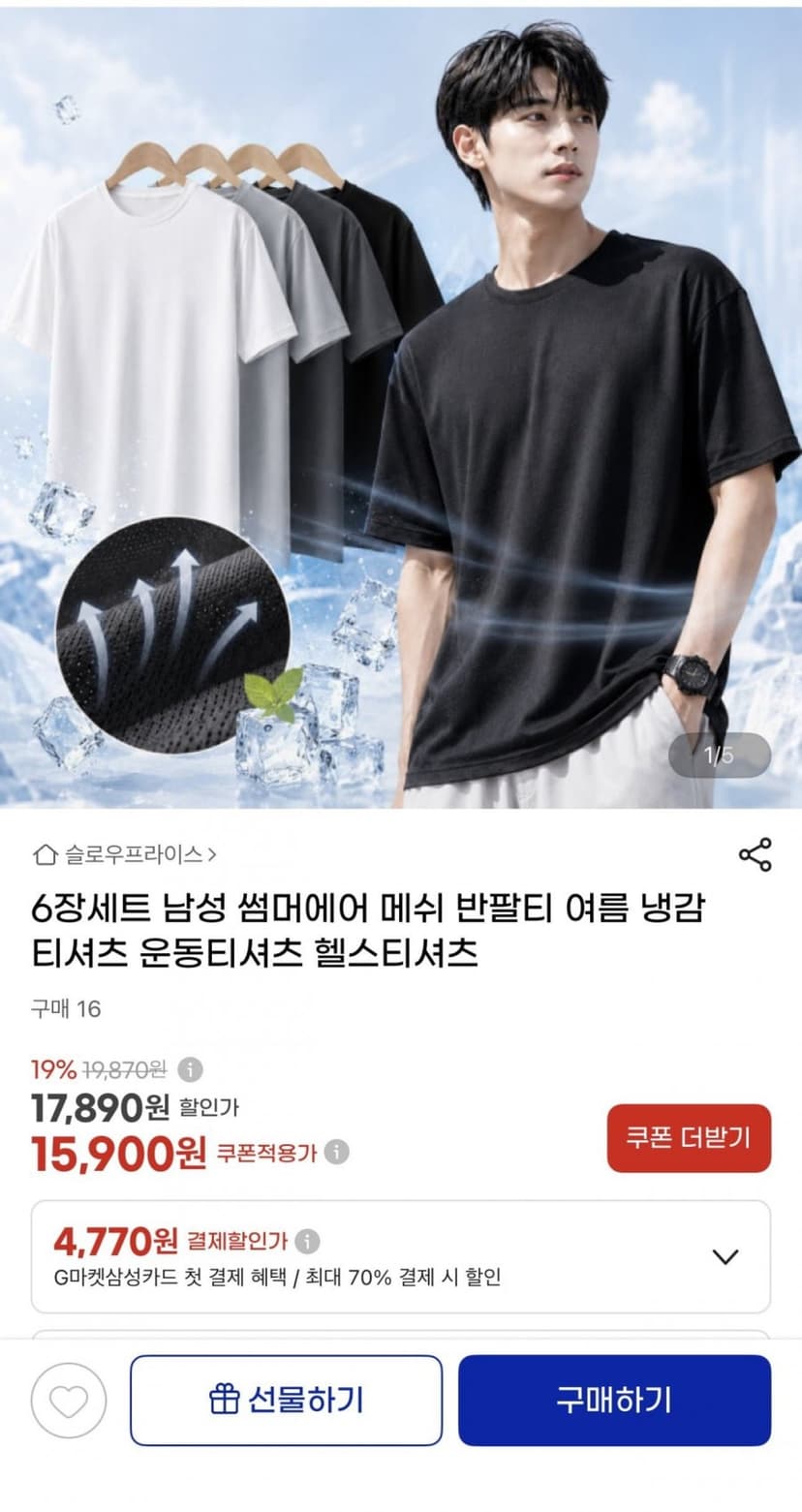Tap 구매하기 to buy now
Viewport: 802px width, 1512px height.
tap(614, 1400)
